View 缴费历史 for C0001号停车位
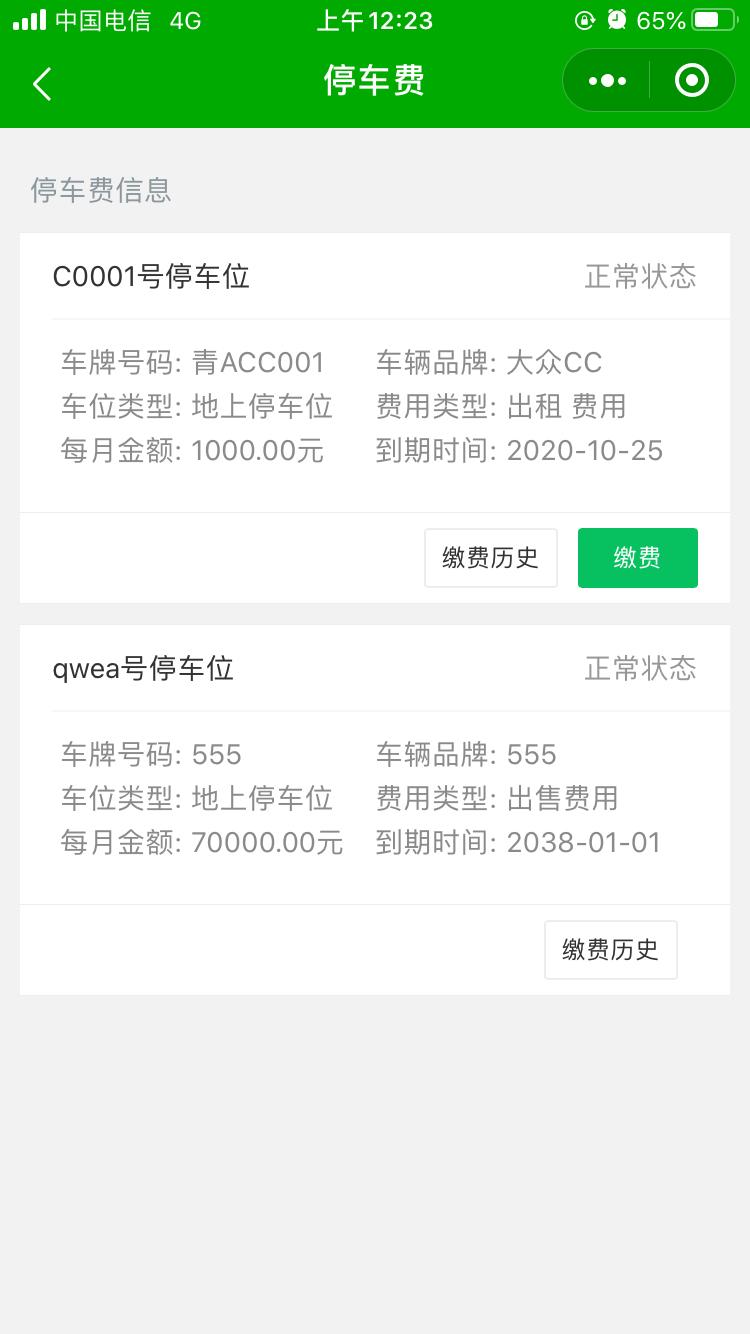The image size is (750, 1334). pyautogui.click(x=491, y=558)
